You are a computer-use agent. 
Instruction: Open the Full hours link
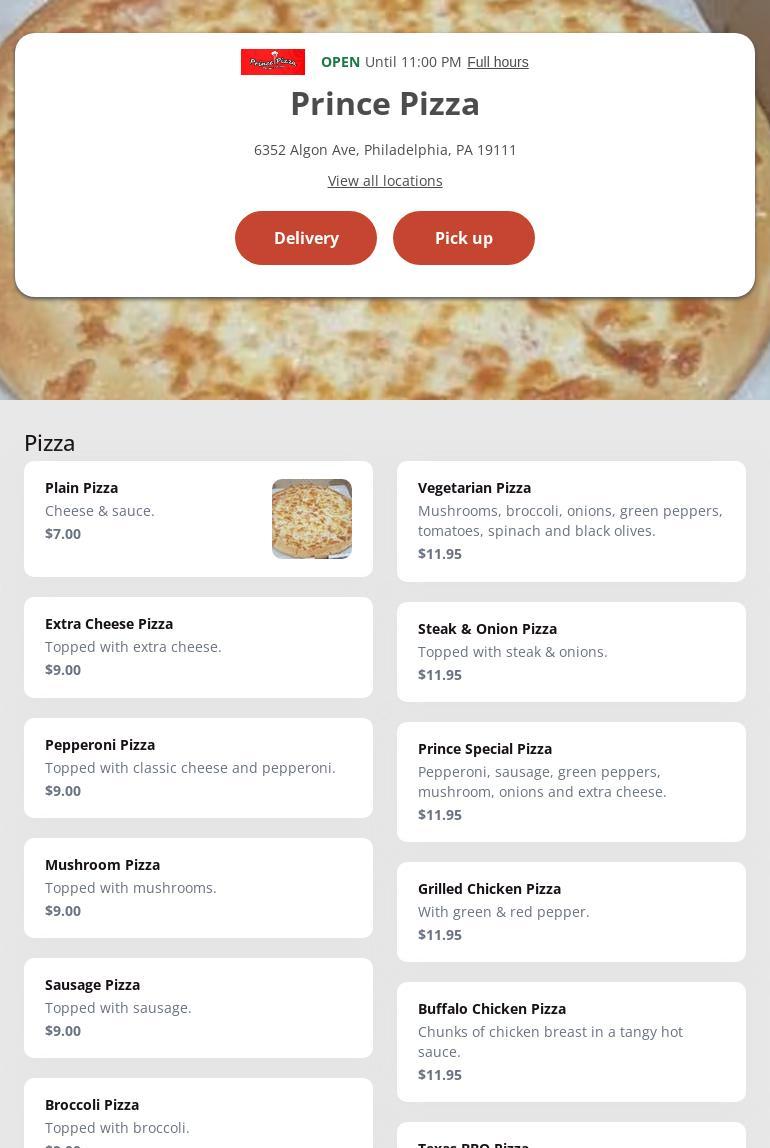click(x=497, y=62)
